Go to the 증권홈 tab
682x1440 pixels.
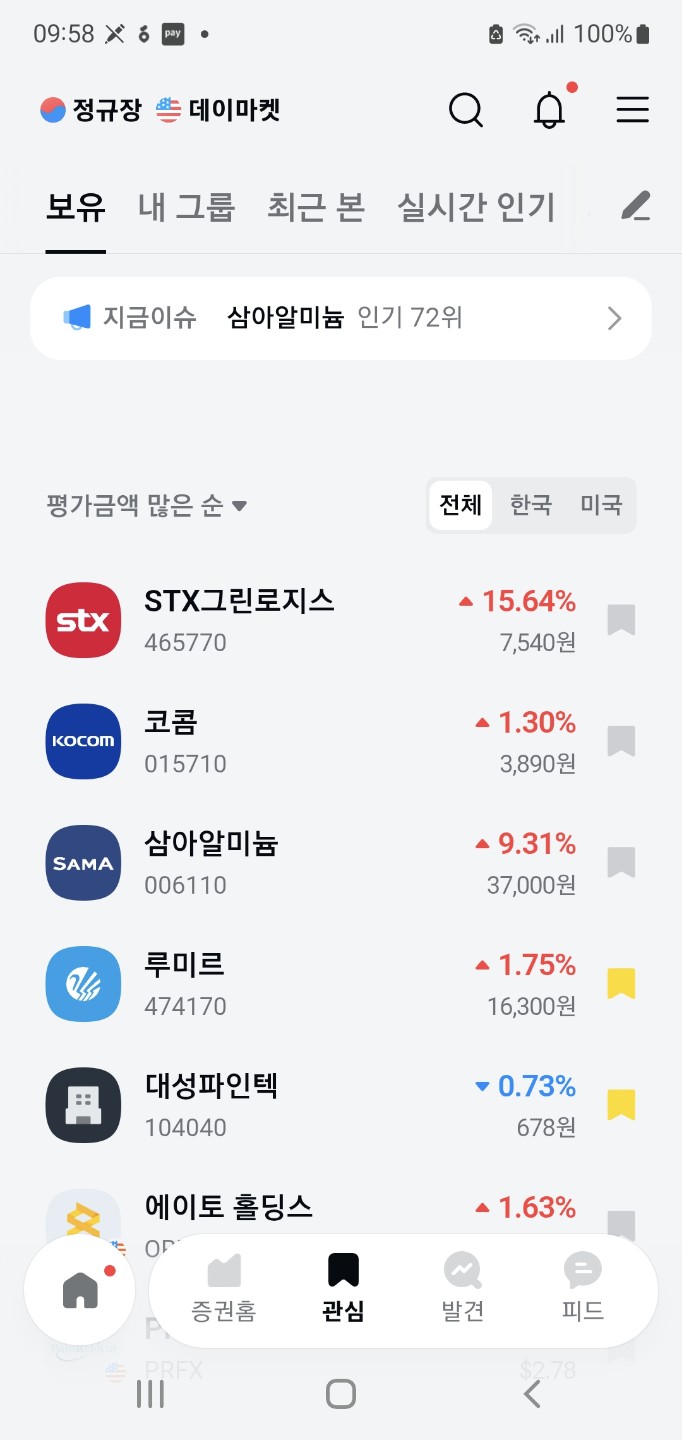[224, 1290]
